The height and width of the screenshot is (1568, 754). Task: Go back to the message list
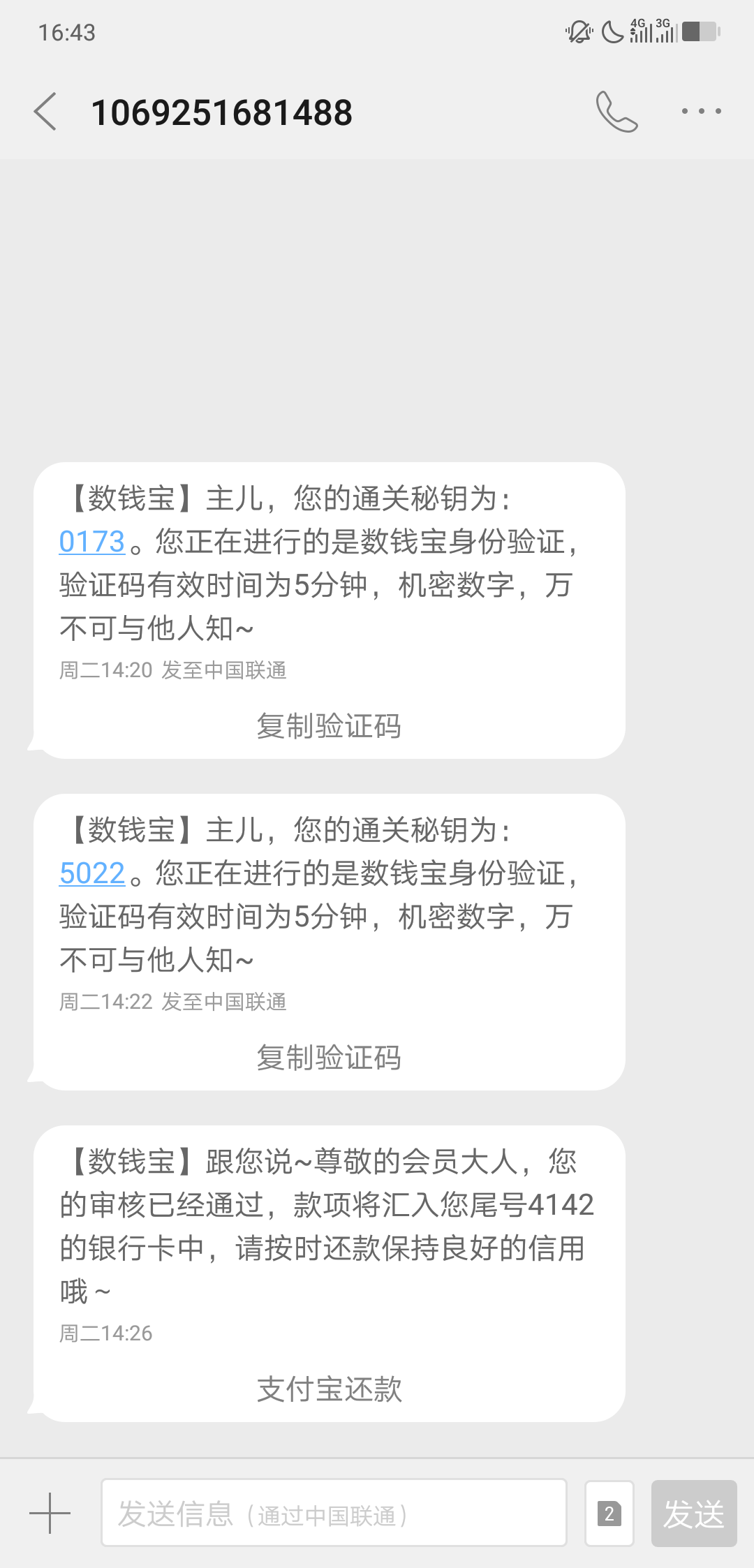point(45,112)
